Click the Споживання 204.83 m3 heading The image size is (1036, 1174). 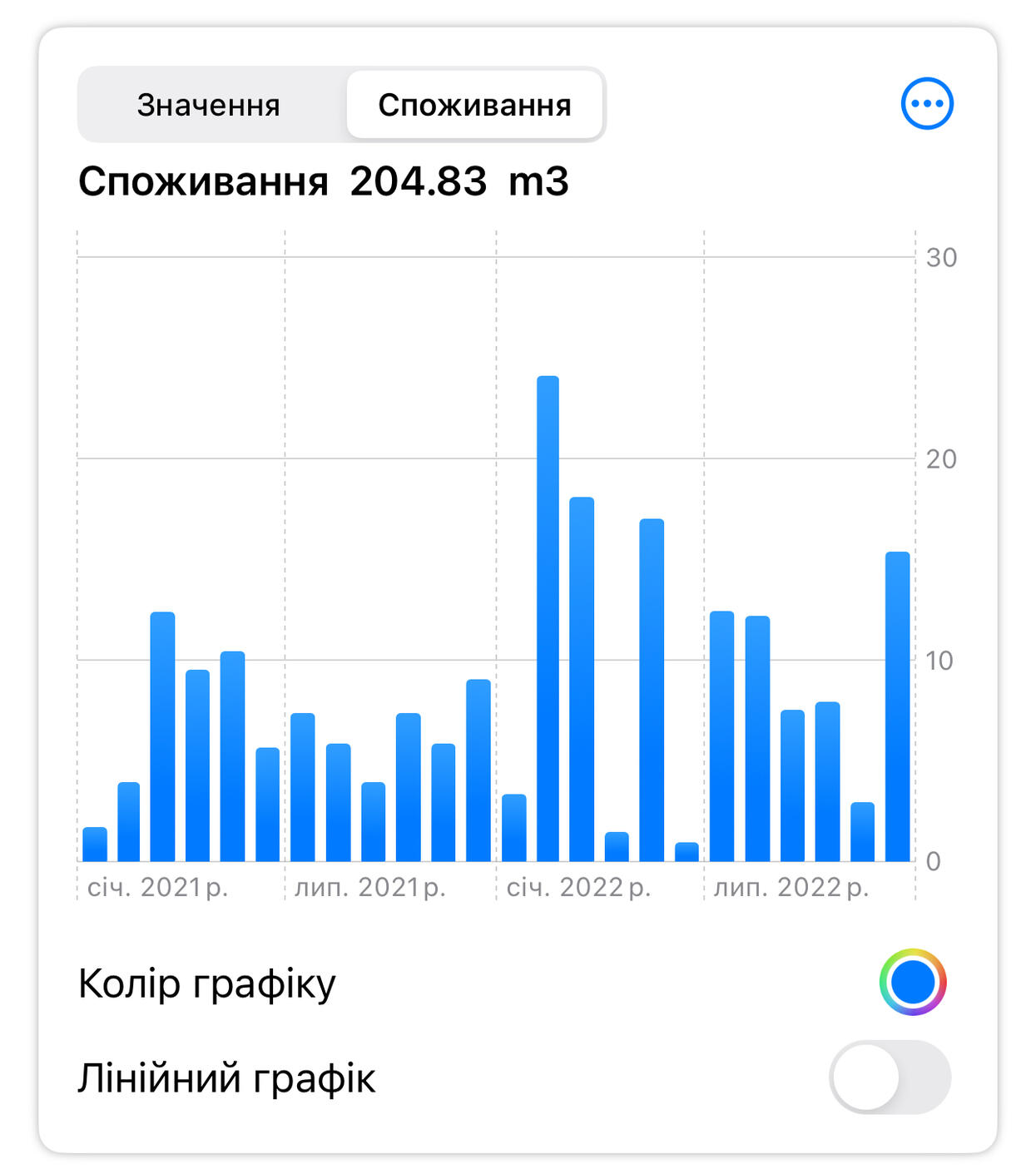pyautogui.click(x=326, y=180)
